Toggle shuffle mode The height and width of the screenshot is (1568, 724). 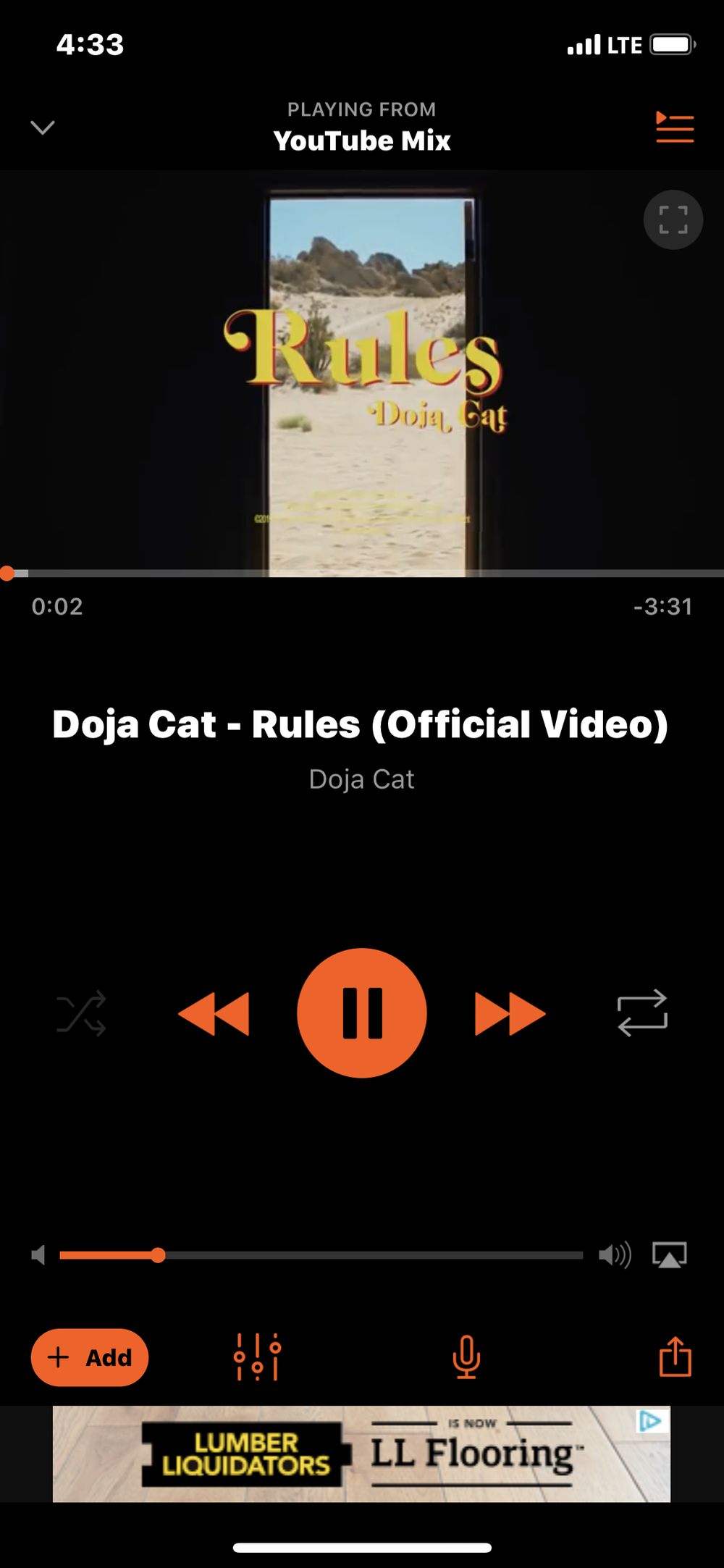[82, 1013]
